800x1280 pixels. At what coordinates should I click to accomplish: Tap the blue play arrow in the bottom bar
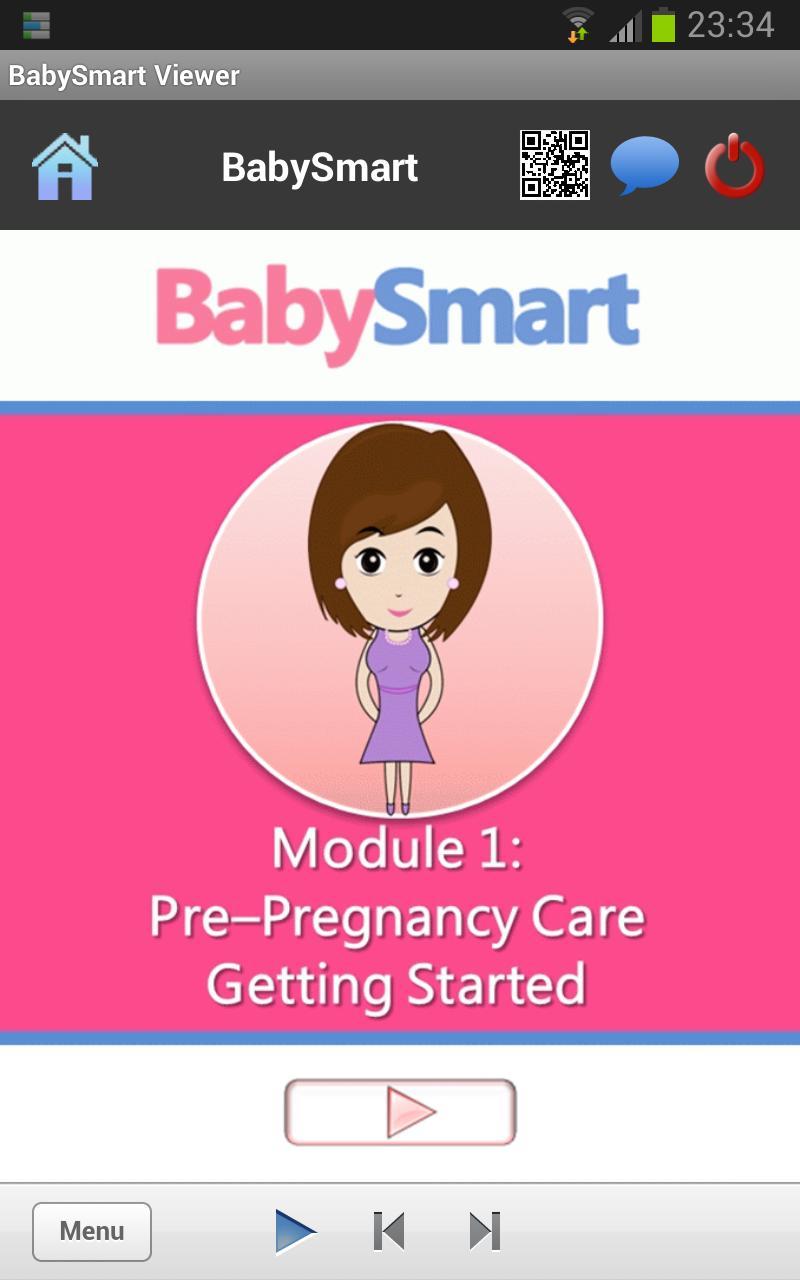(295, 1231)
